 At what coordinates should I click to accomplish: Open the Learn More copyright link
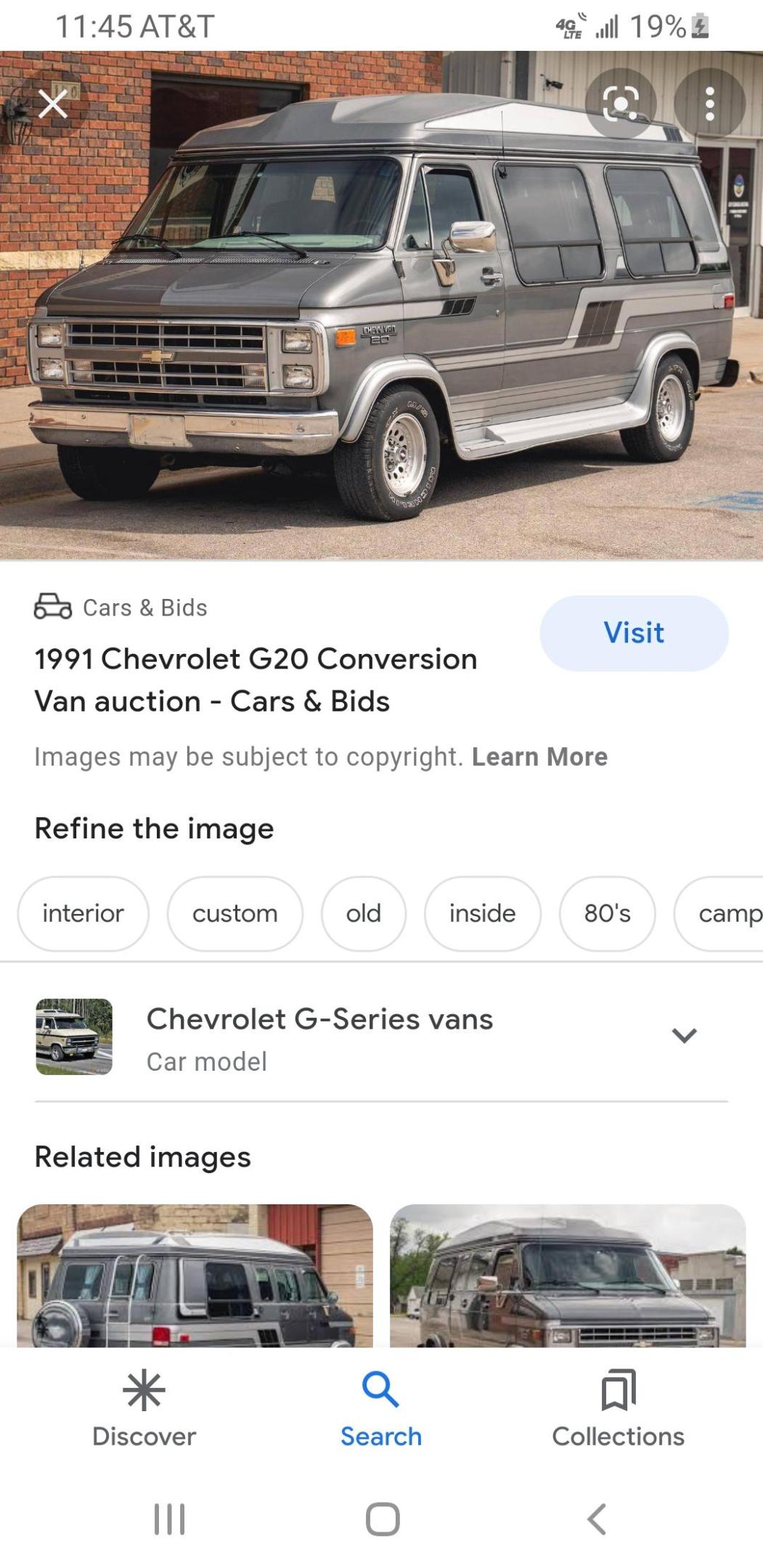pyautogui.click(x=539, y=756)
